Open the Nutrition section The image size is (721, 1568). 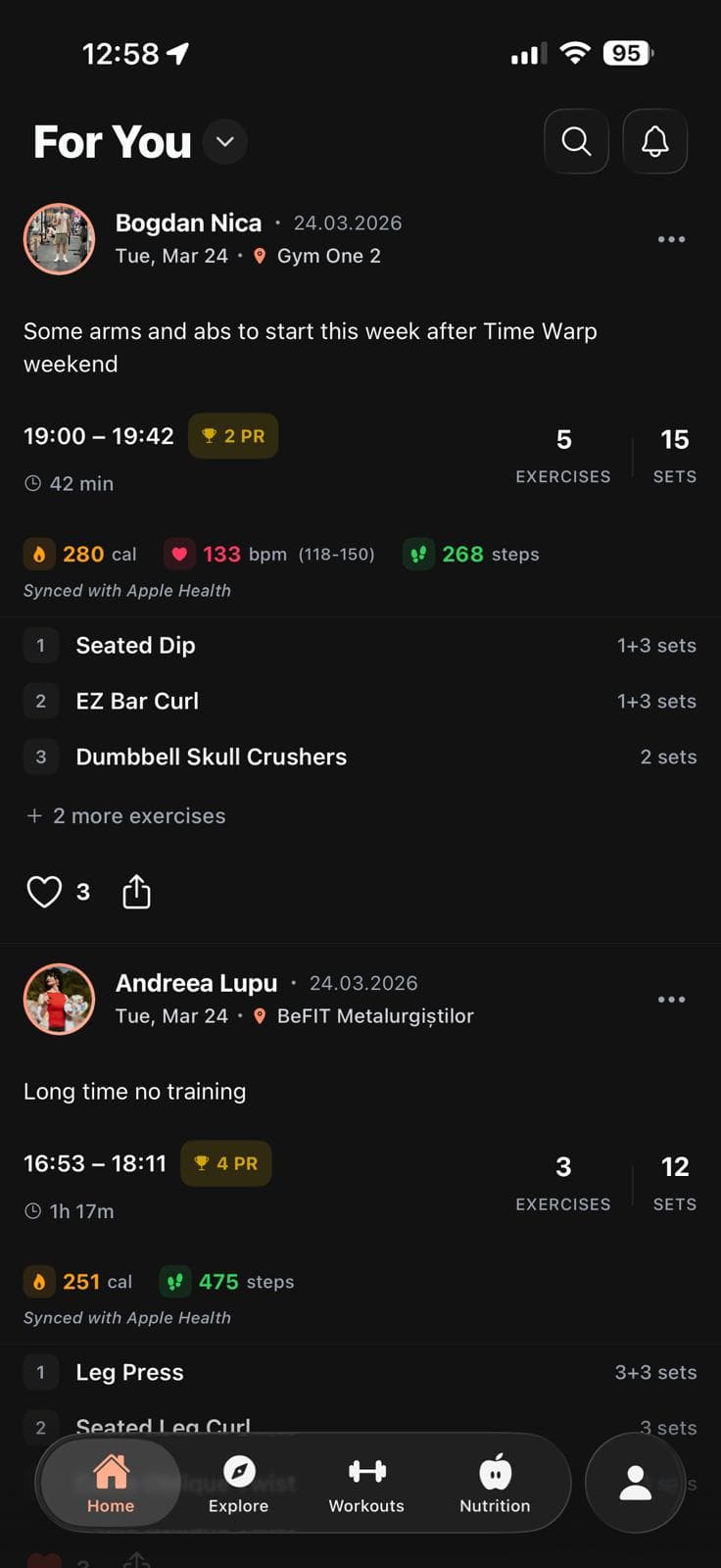495,1483
